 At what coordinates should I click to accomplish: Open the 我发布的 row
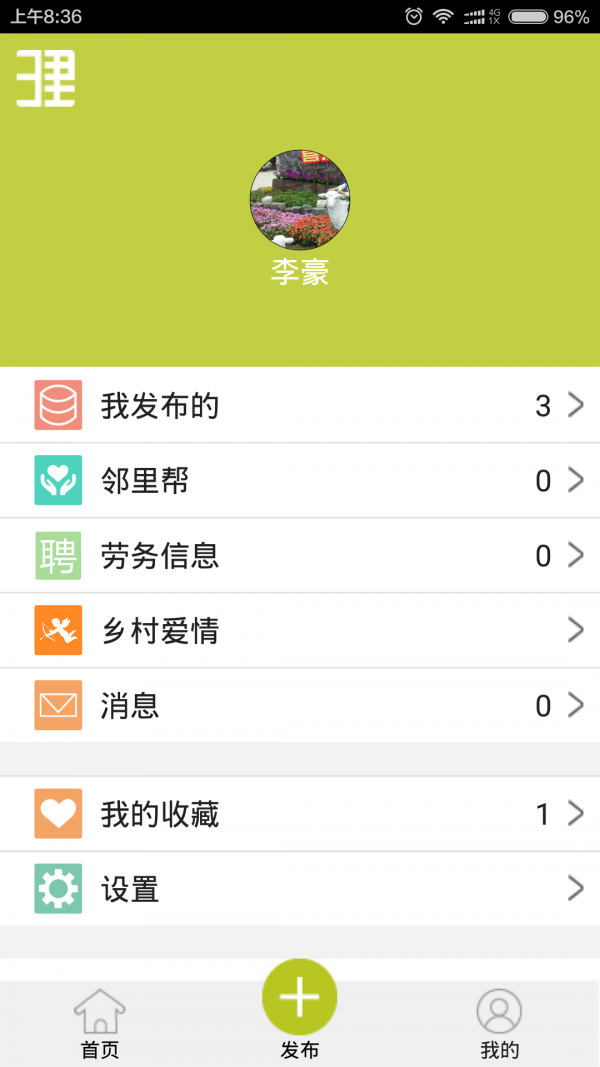(300, 406)
